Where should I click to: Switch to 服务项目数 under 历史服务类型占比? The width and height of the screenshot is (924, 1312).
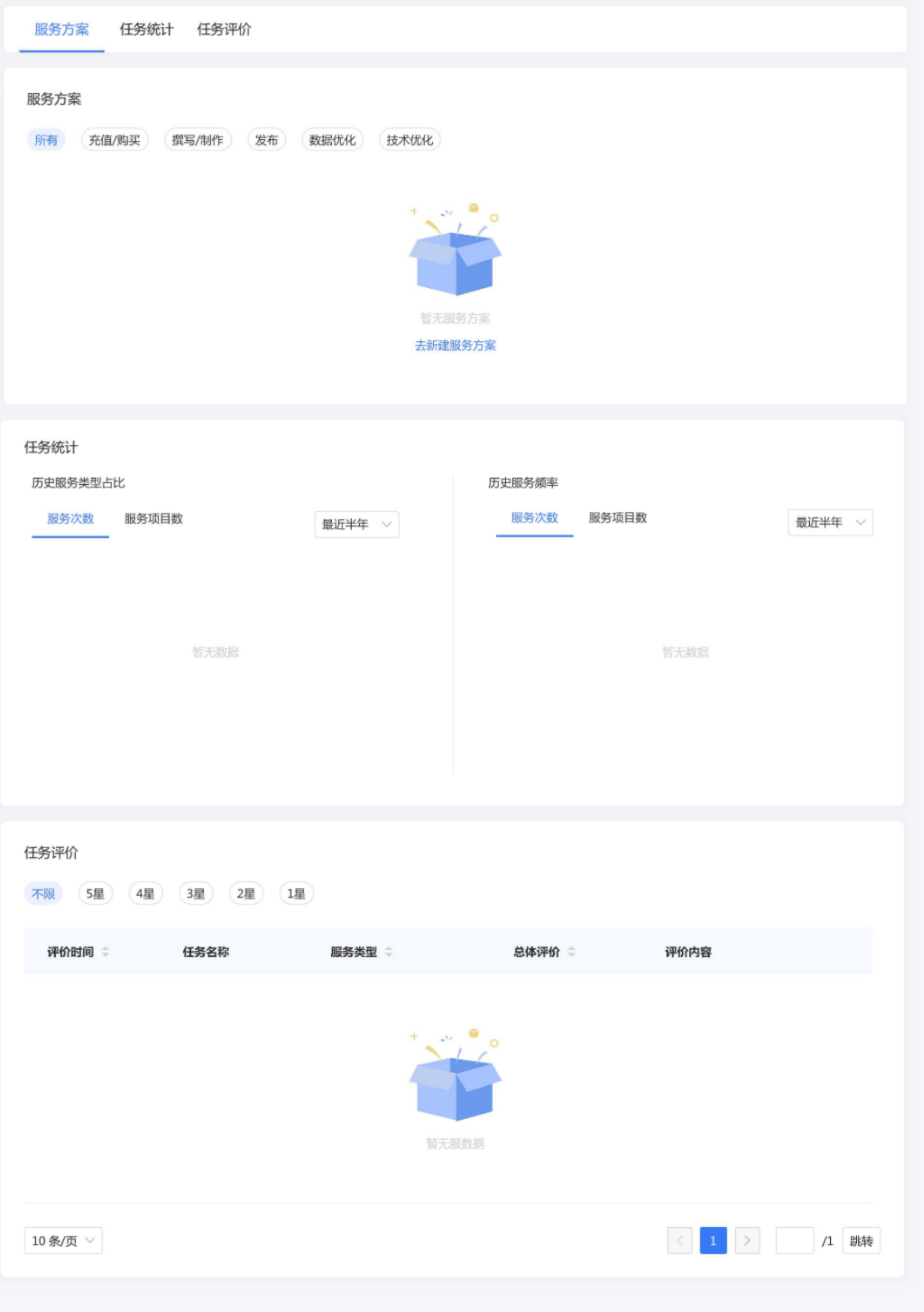[x=154, y=518]
